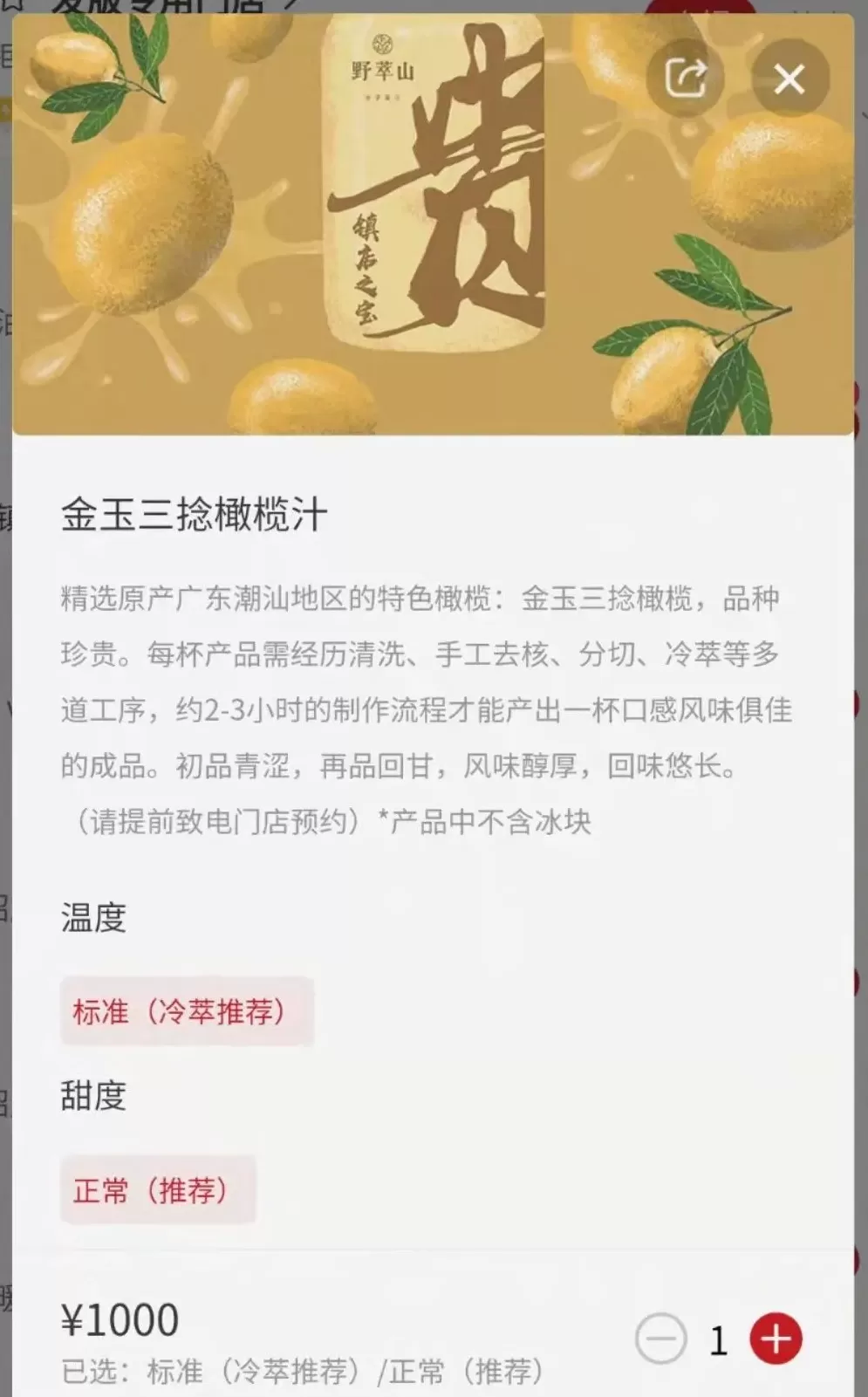This screenshot has width=868, height=1397.
Task: Close the product detail popup
Action: [x=789, y=79]
